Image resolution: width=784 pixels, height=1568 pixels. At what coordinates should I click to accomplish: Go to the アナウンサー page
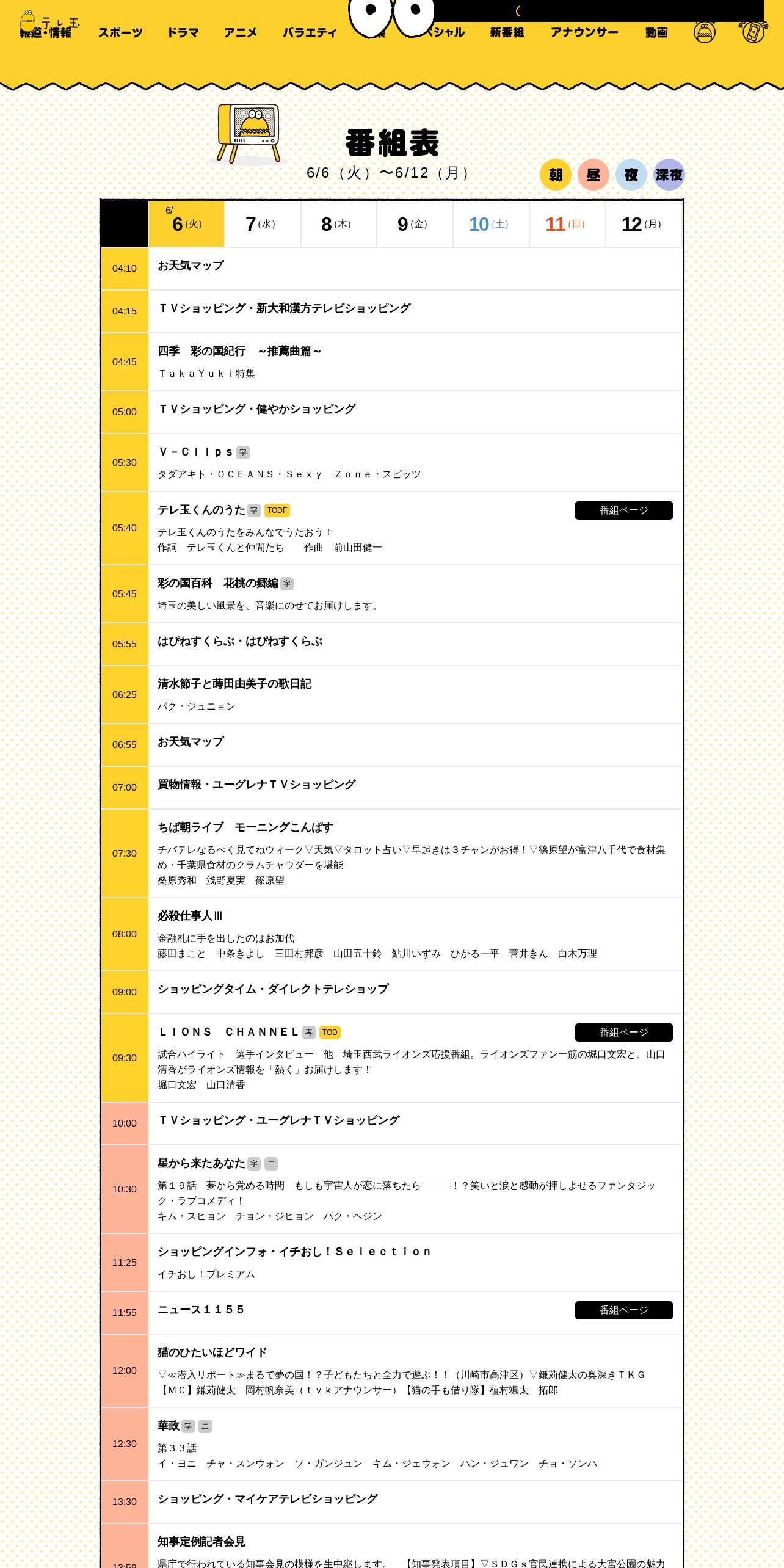(x=584, y=32)
